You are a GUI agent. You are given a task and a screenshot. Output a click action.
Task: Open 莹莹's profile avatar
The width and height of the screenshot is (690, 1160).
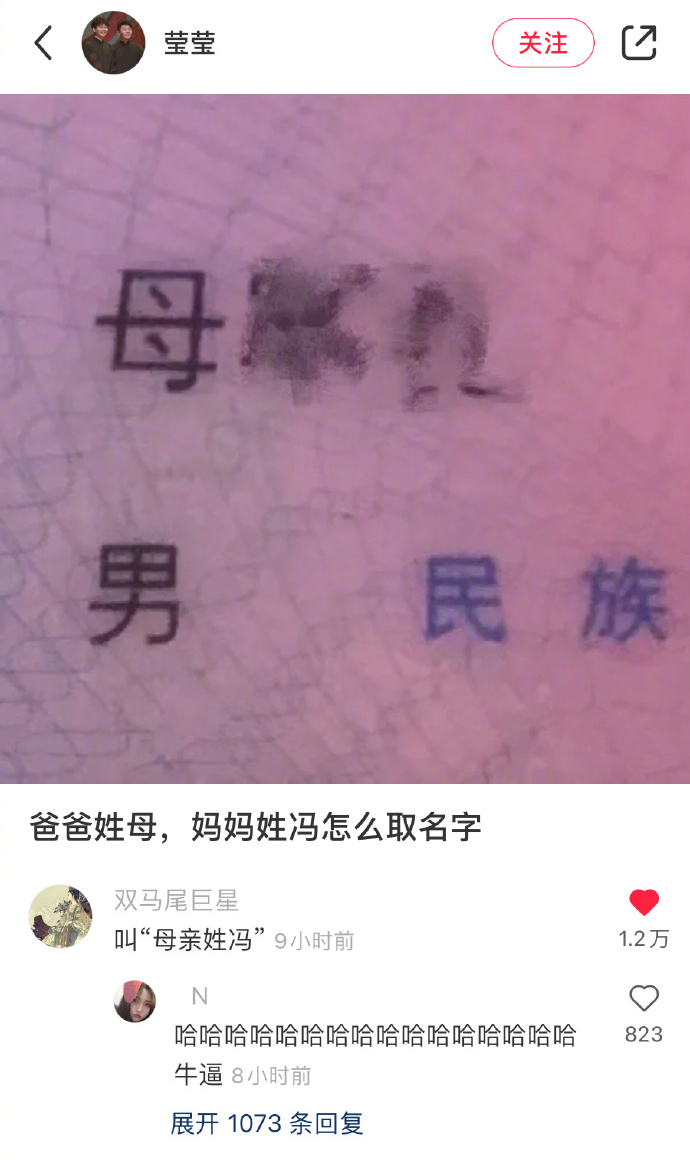click(x=113, y=43)
